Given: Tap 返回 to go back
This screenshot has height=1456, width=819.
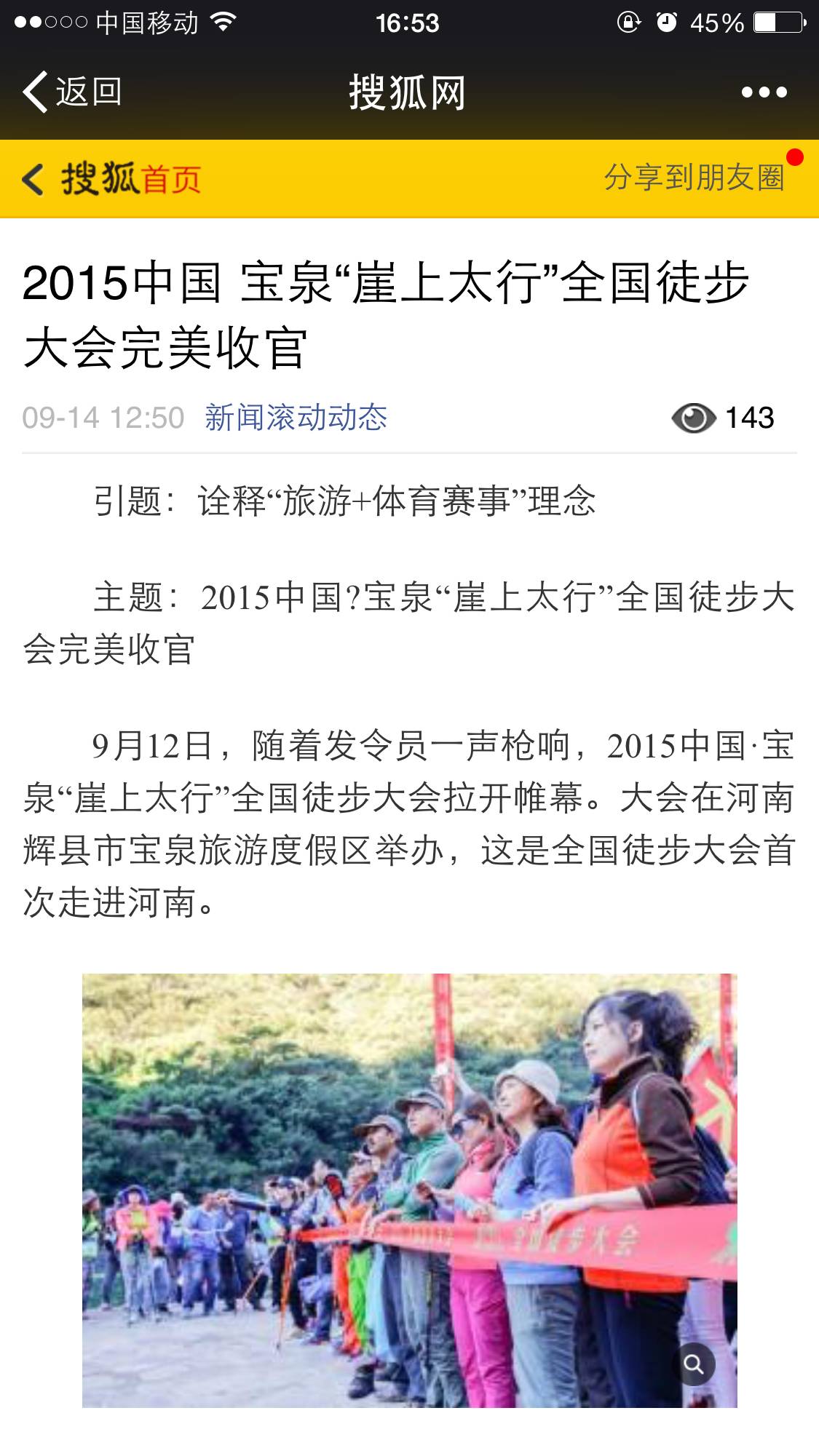Looking at the screenshot, I should pyautogui.click(x=73, y=92).
